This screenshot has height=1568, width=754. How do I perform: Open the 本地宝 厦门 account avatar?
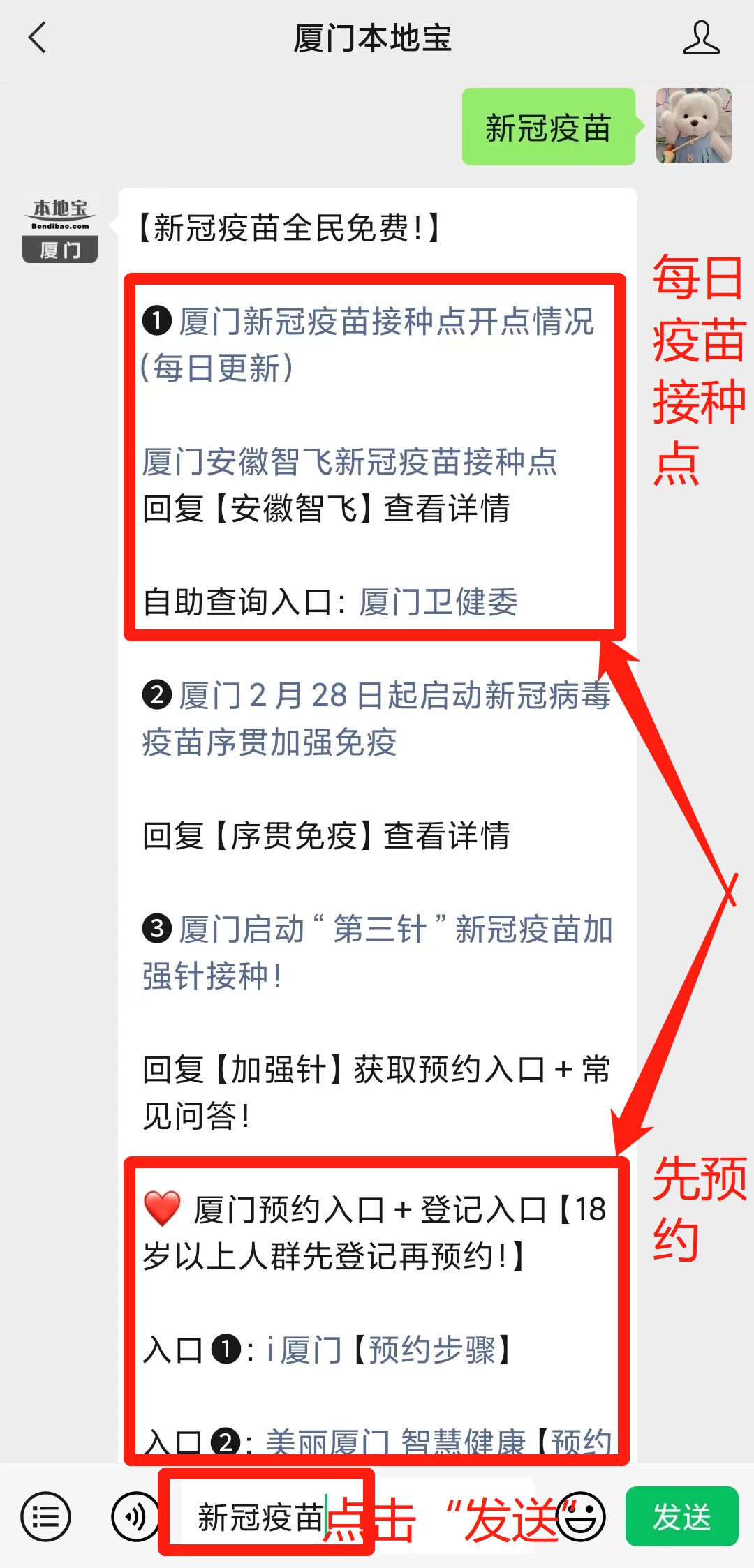click(x=60, y=228)
